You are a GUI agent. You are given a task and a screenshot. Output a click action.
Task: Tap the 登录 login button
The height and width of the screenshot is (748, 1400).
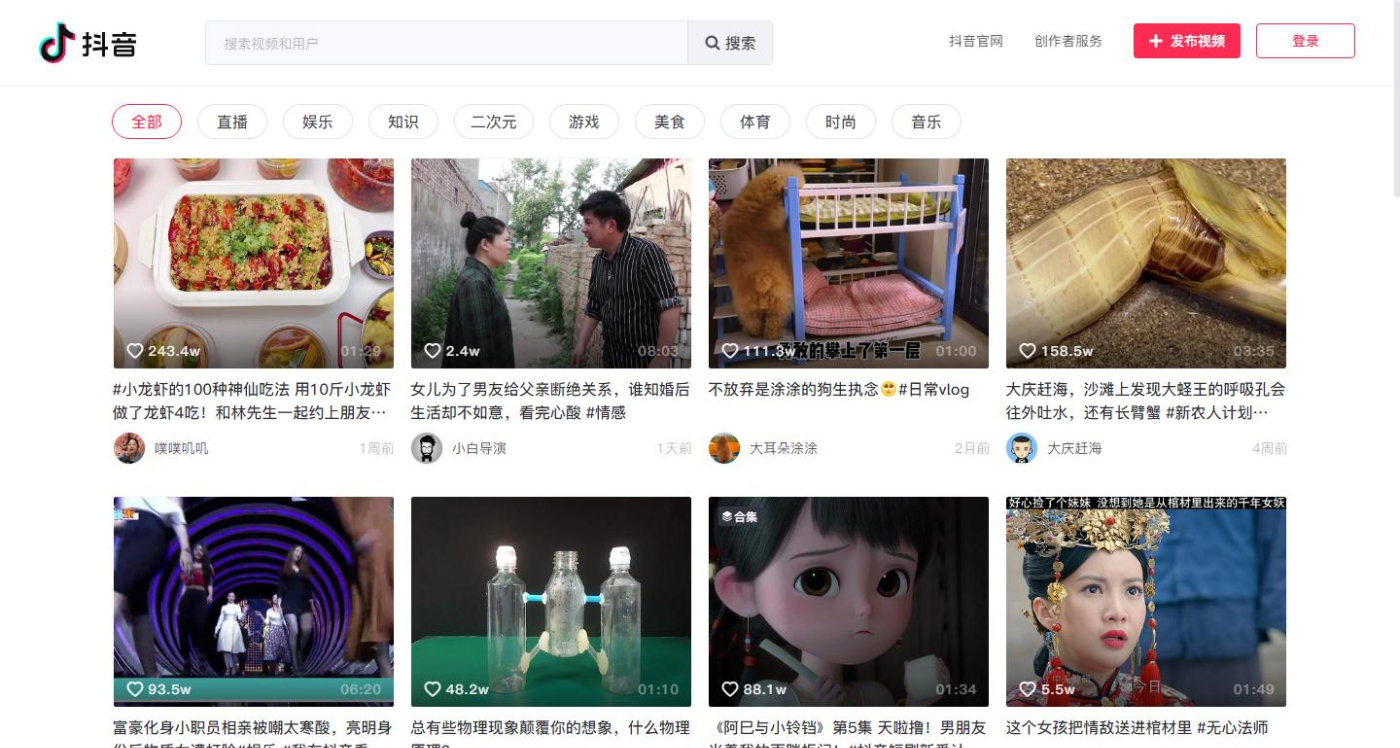click(x=1305, y=41)
